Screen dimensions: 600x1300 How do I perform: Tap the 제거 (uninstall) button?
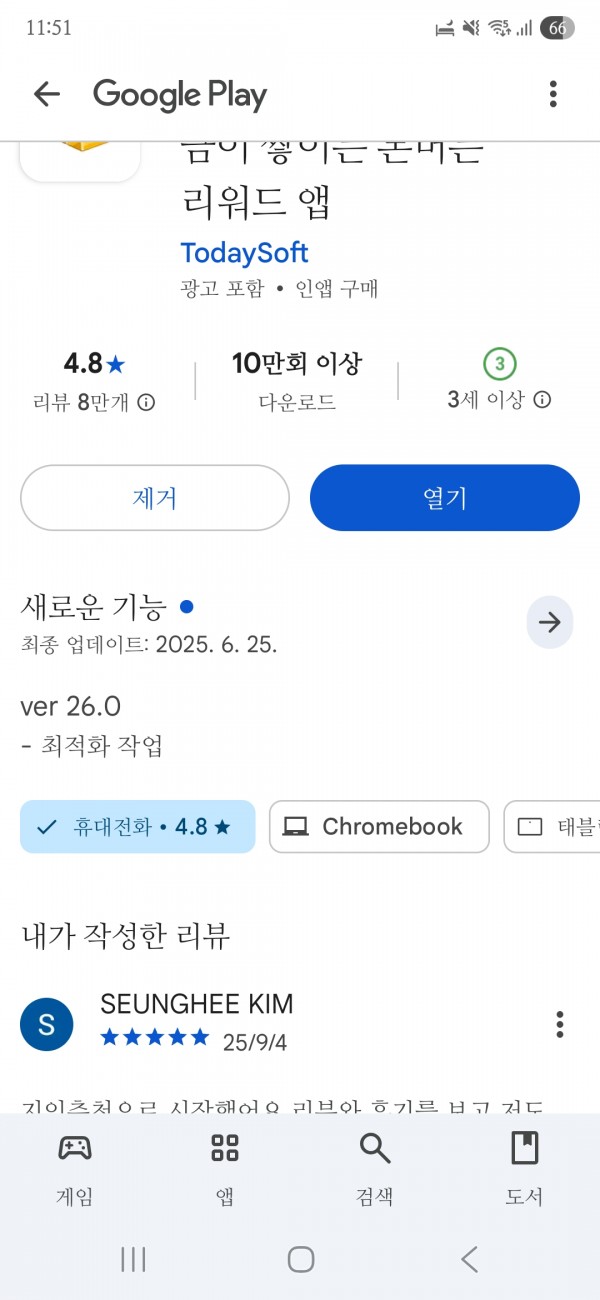coord(155,498)
